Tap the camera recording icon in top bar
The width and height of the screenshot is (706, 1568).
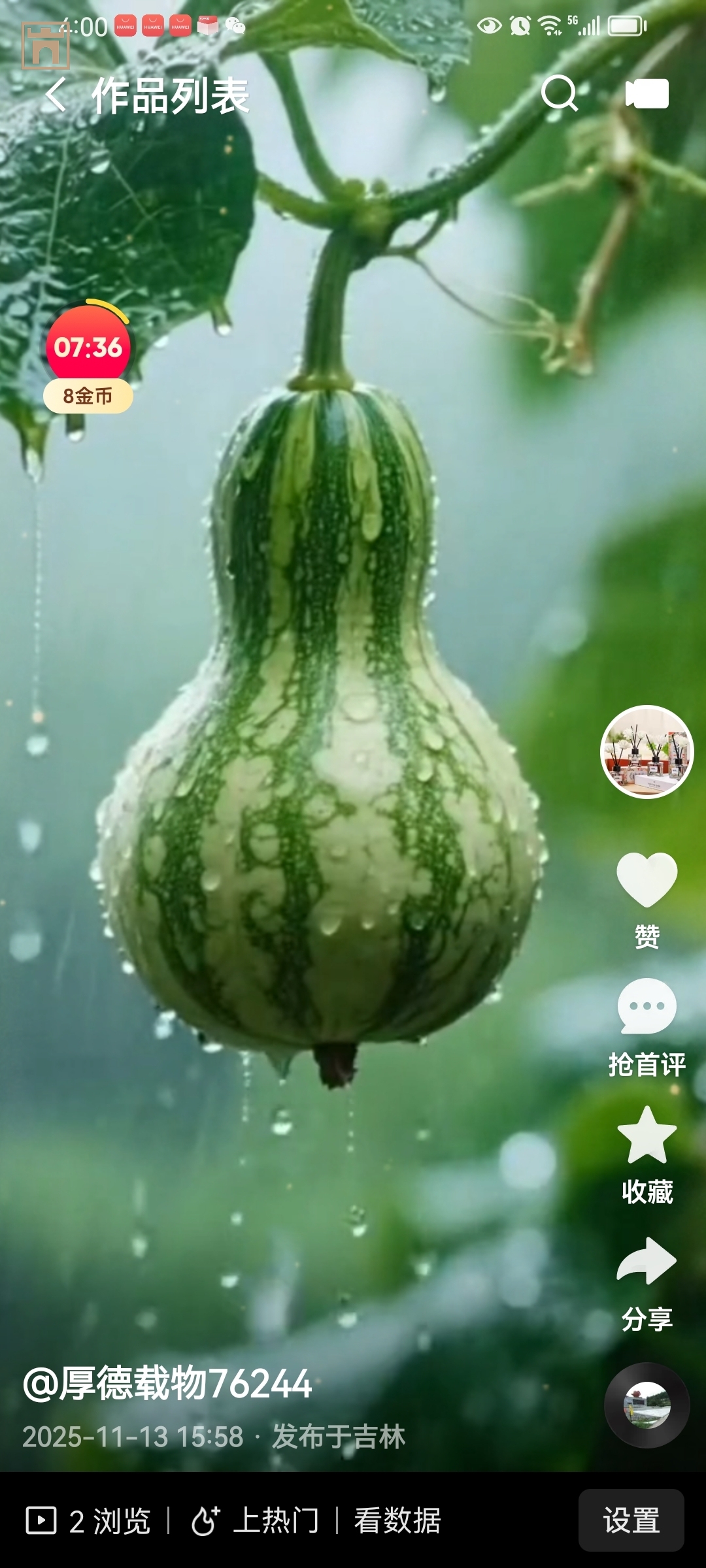(647, 95)
